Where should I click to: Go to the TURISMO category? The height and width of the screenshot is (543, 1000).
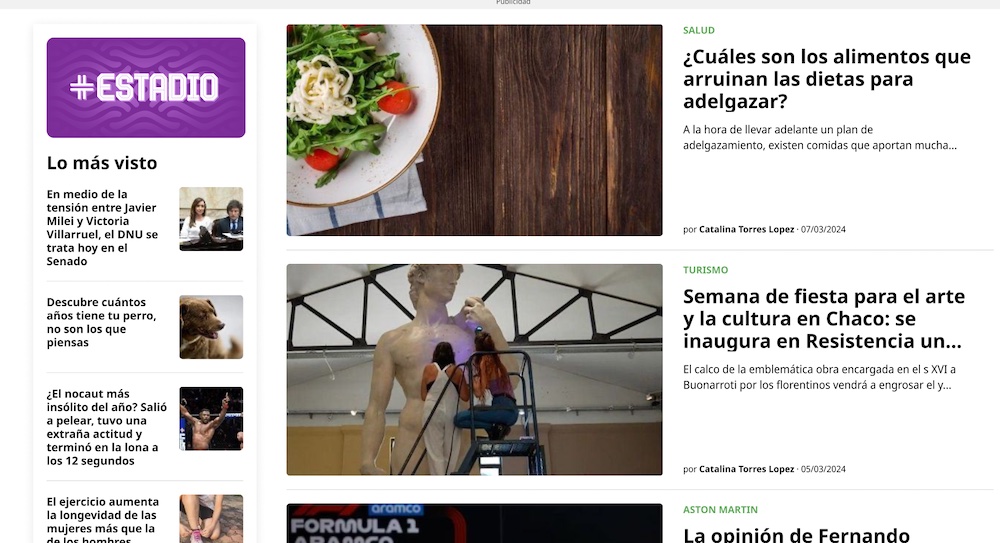coord(705,270)
